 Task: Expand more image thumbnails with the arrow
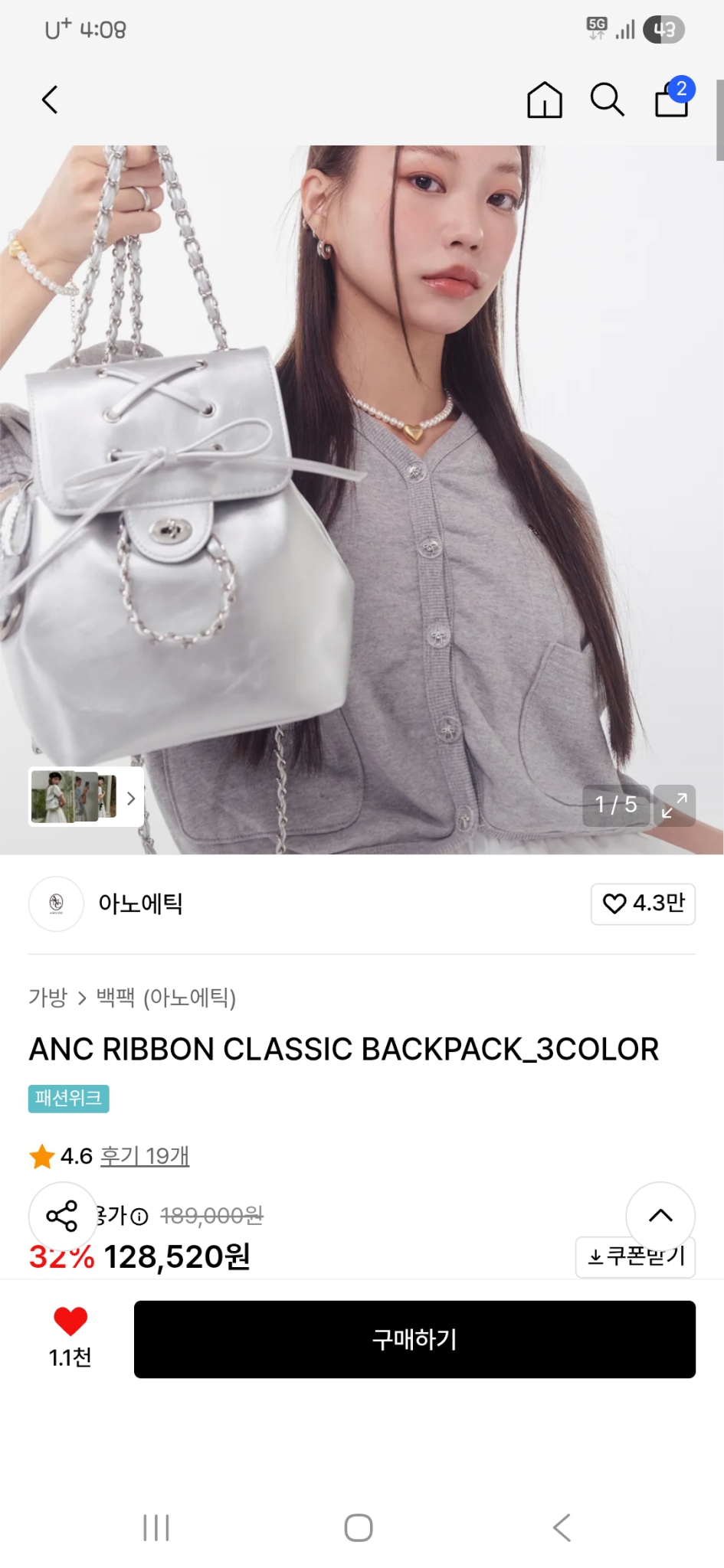132,798
